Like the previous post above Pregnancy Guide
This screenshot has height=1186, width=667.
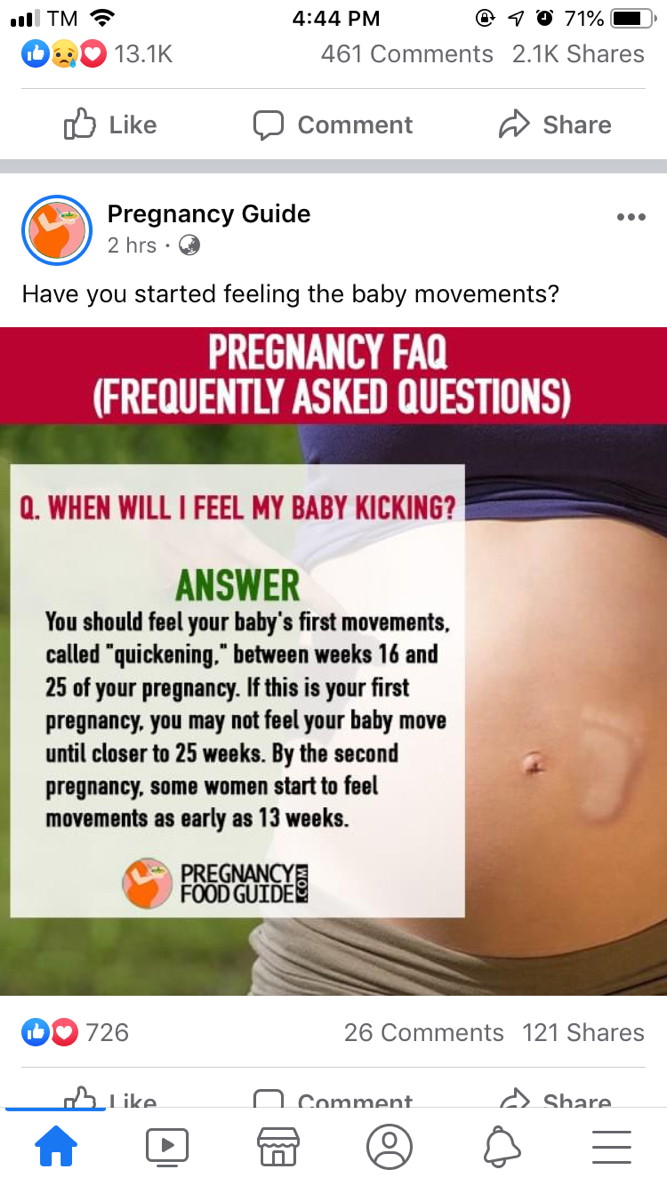110,125
